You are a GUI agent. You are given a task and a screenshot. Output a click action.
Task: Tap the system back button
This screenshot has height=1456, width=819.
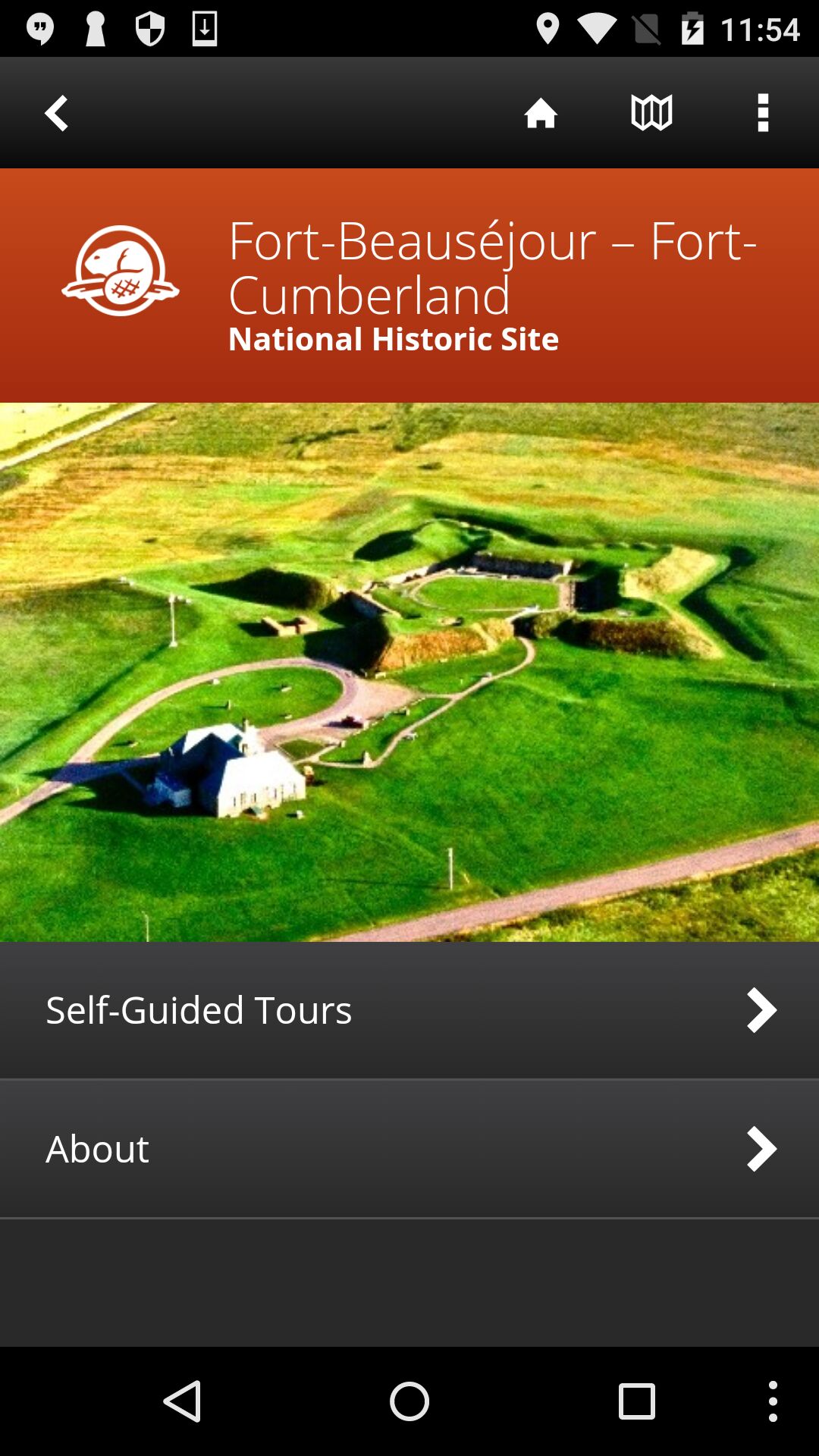tap(183, 1401)
